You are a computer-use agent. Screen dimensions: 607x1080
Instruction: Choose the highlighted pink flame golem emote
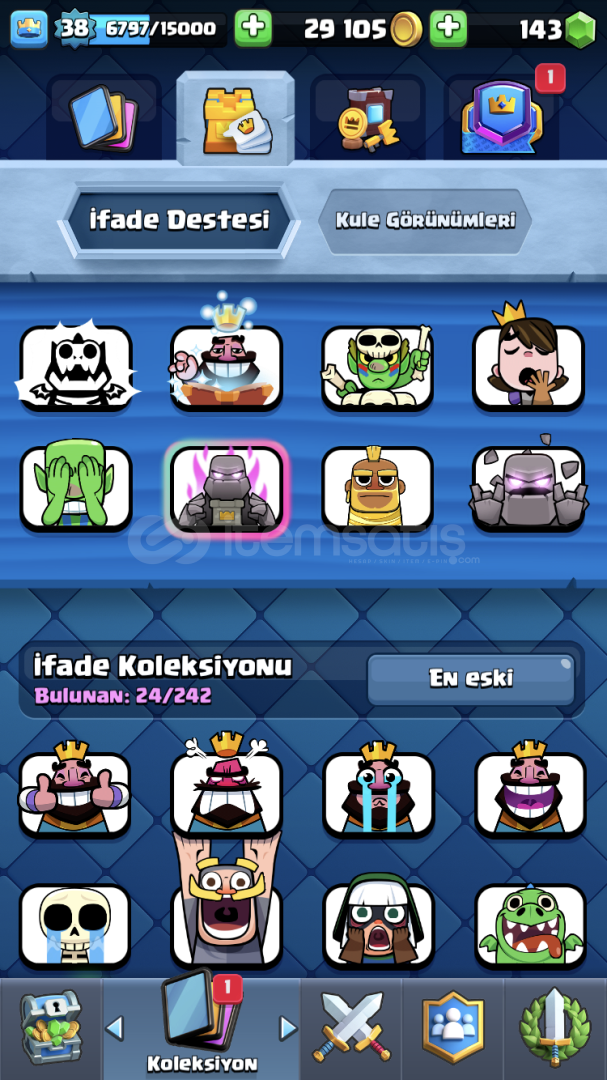pyautogui.click(x=227, y=488)
